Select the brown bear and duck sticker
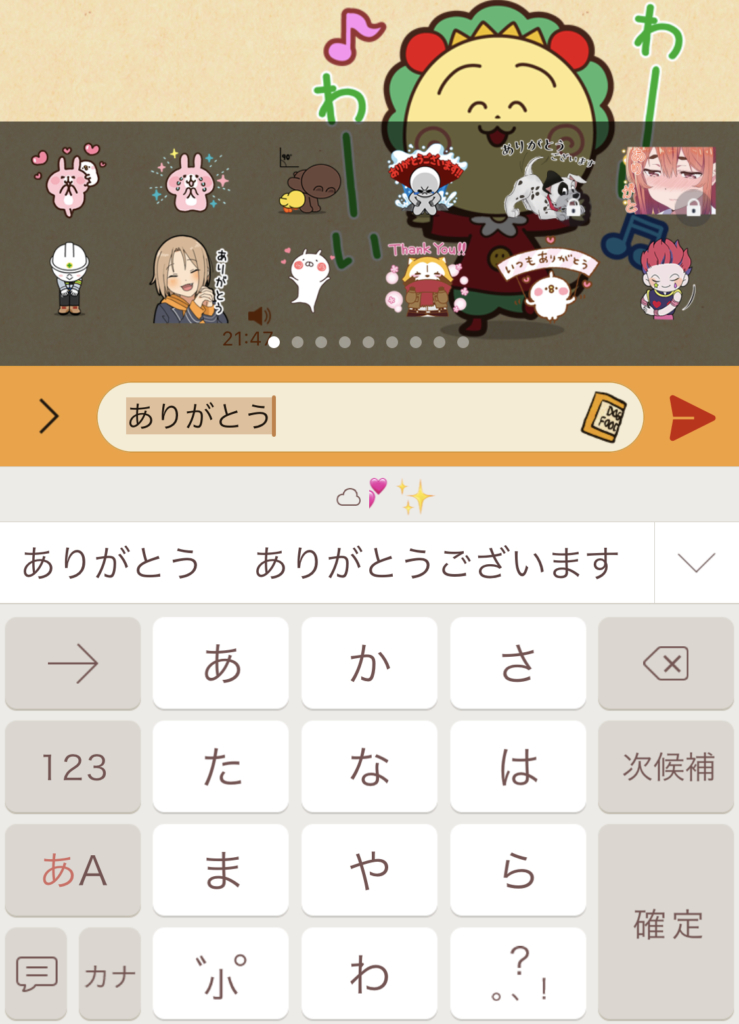This screenshot has width=739, height=1024. point(308,182)
